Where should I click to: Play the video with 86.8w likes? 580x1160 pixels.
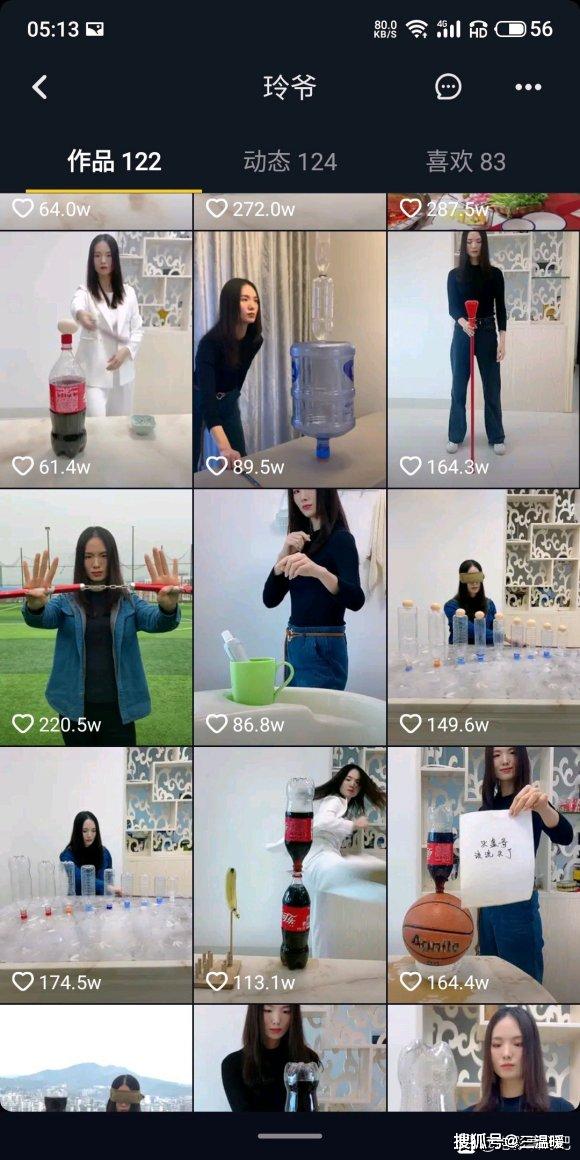pos(290,617)
